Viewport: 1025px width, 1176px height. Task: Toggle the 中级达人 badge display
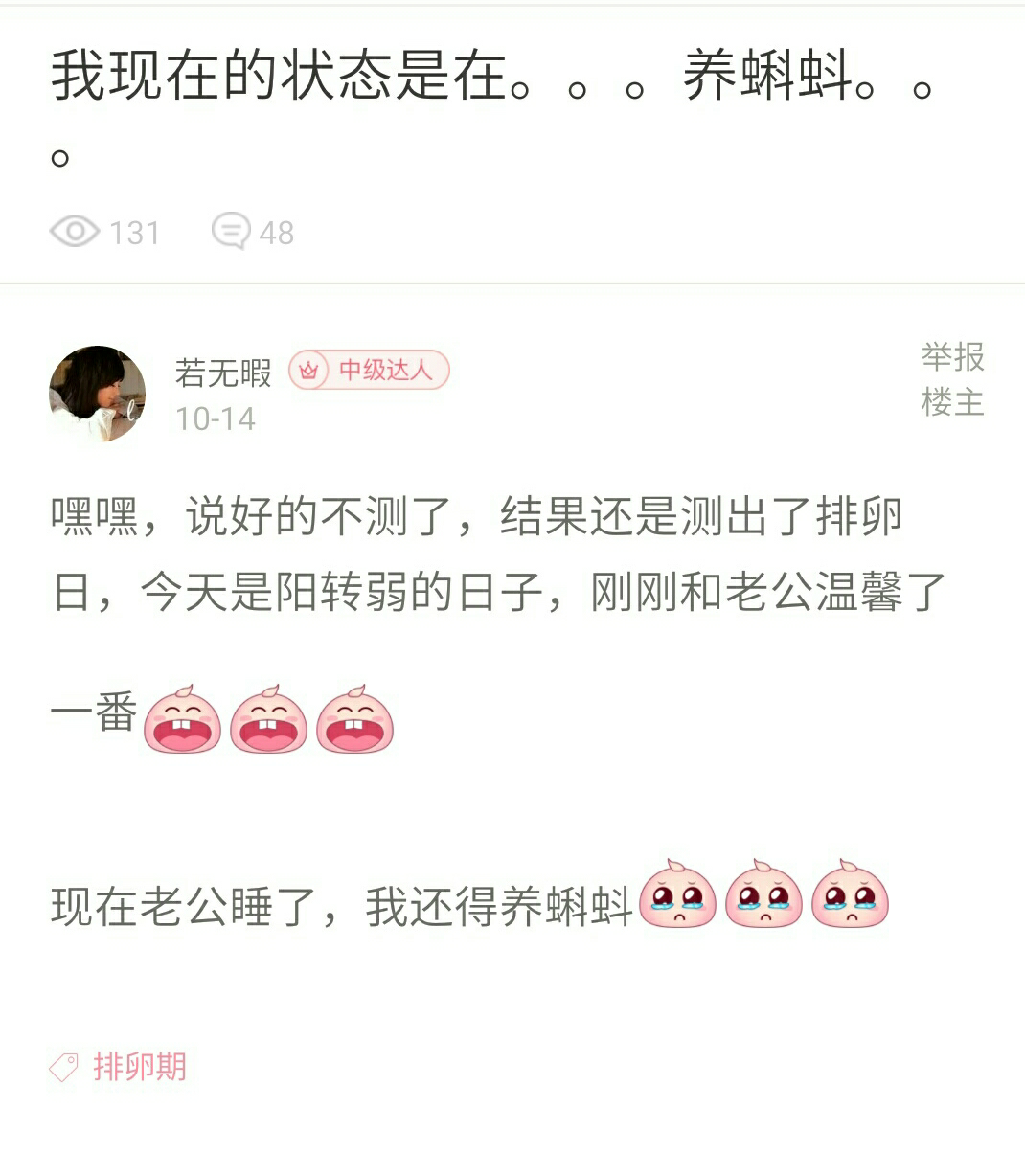(x=370, y=372)
